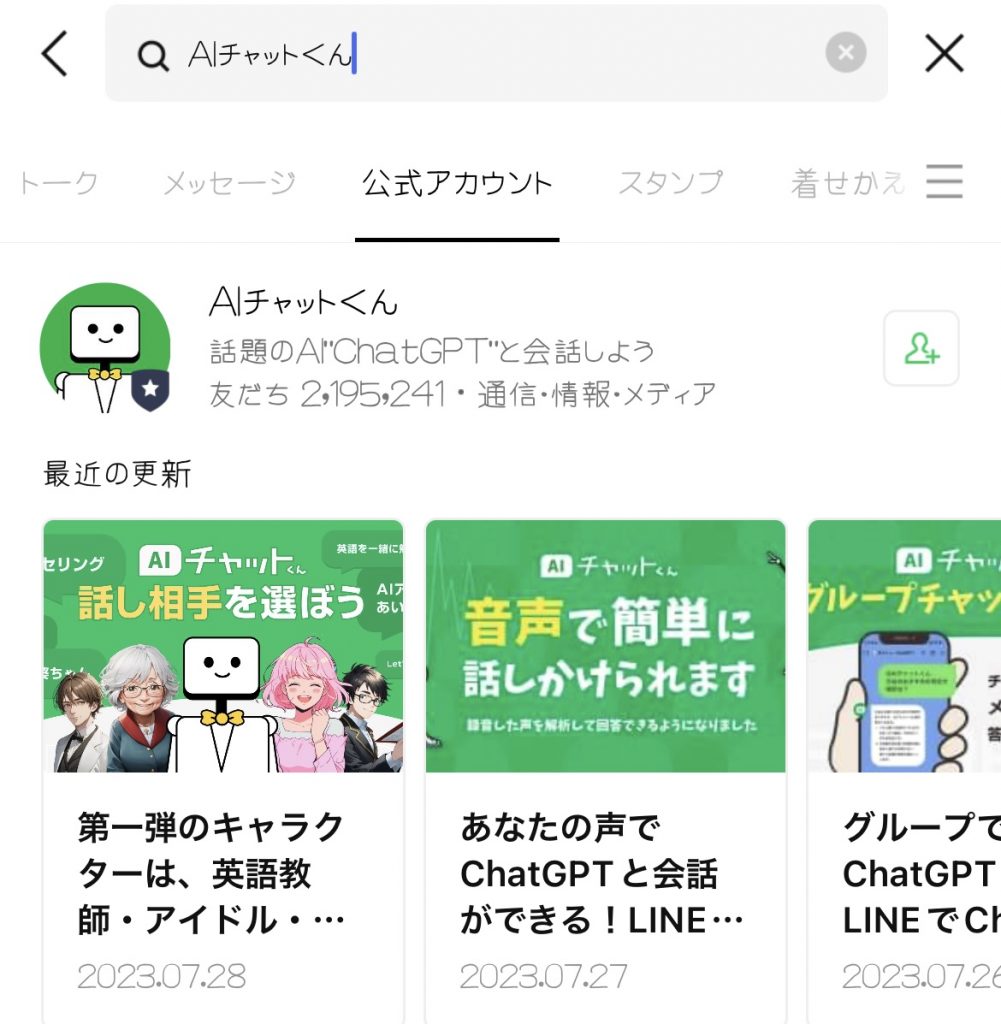This screenshot has width=1001, height=1024.
Task: Tap the back arrow at top left
Action: [54, 54]
